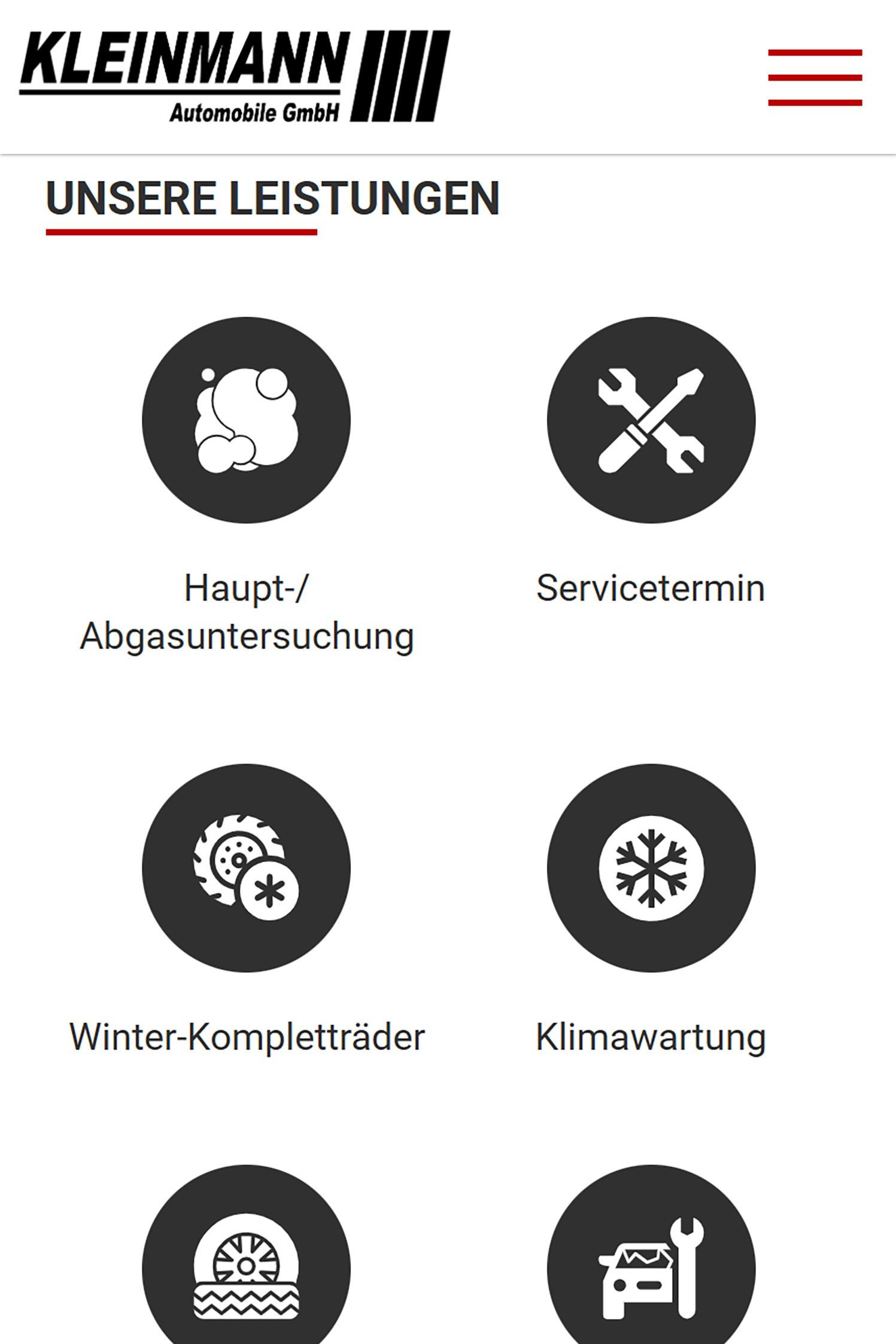Open the tire and wheel service icon

click(246, 1266)
